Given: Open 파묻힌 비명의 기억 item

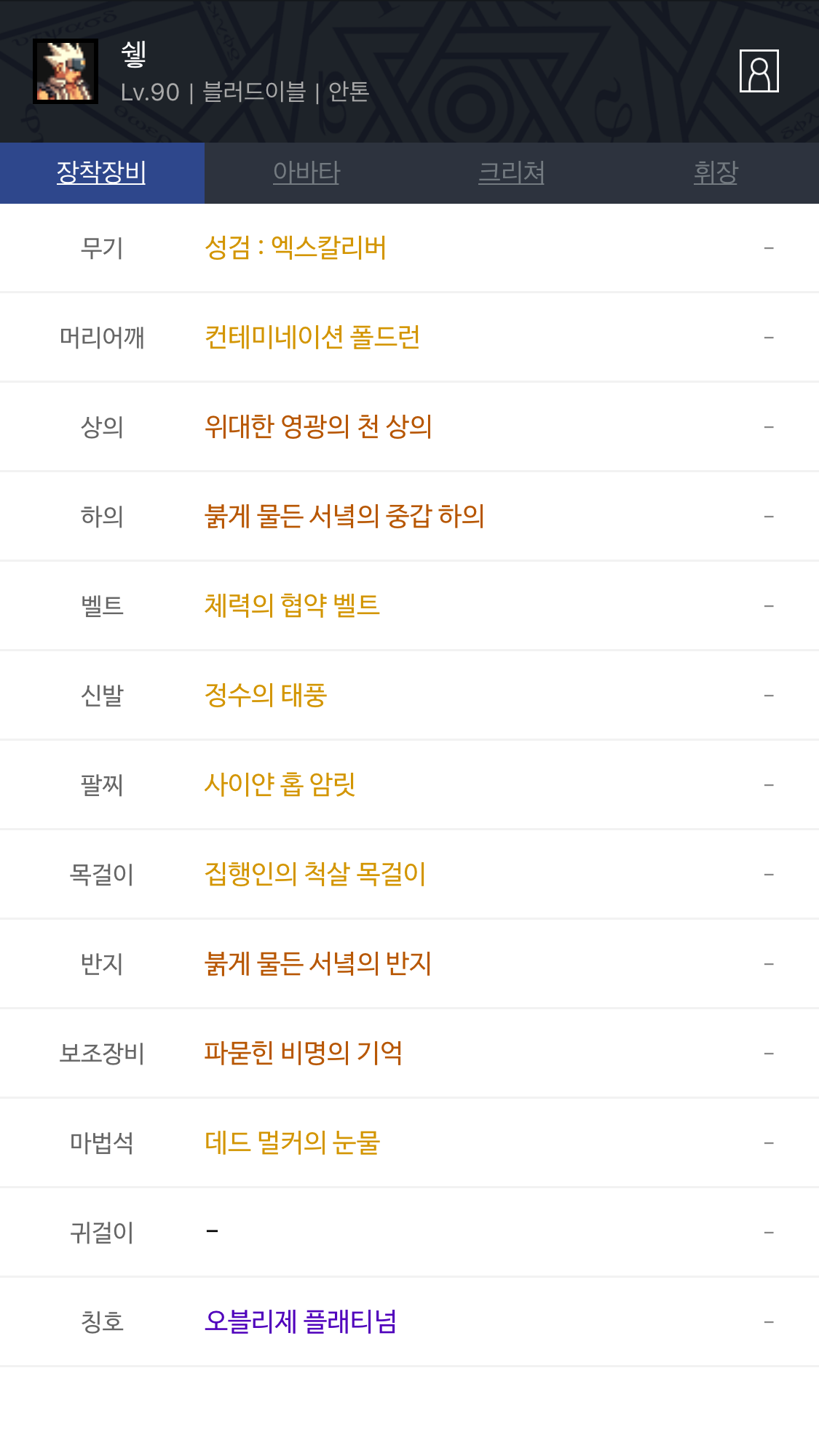Looking at the screenshot, I should point(303,1053).
